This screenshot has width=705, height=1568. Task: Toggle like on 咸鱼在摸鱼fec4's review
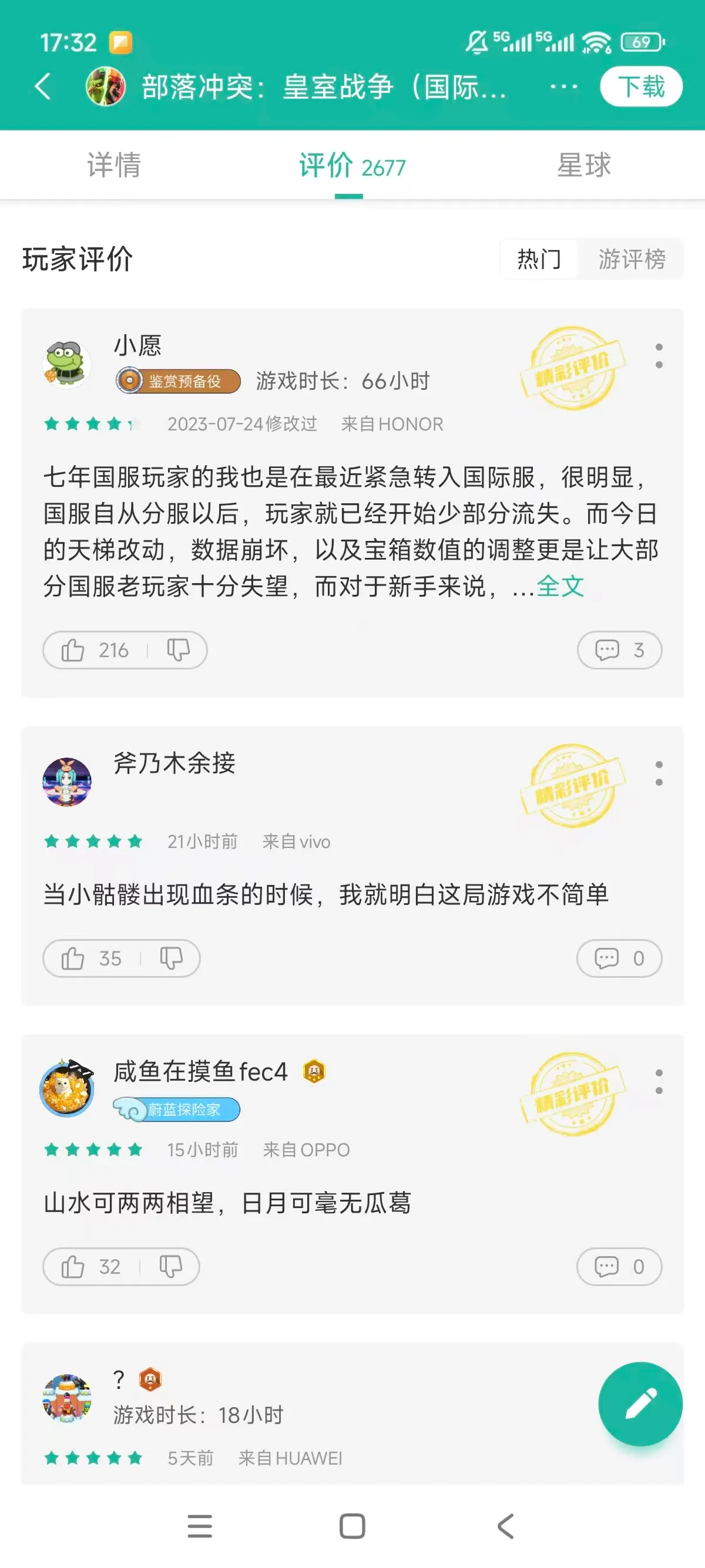click(x=73, y=1267)
